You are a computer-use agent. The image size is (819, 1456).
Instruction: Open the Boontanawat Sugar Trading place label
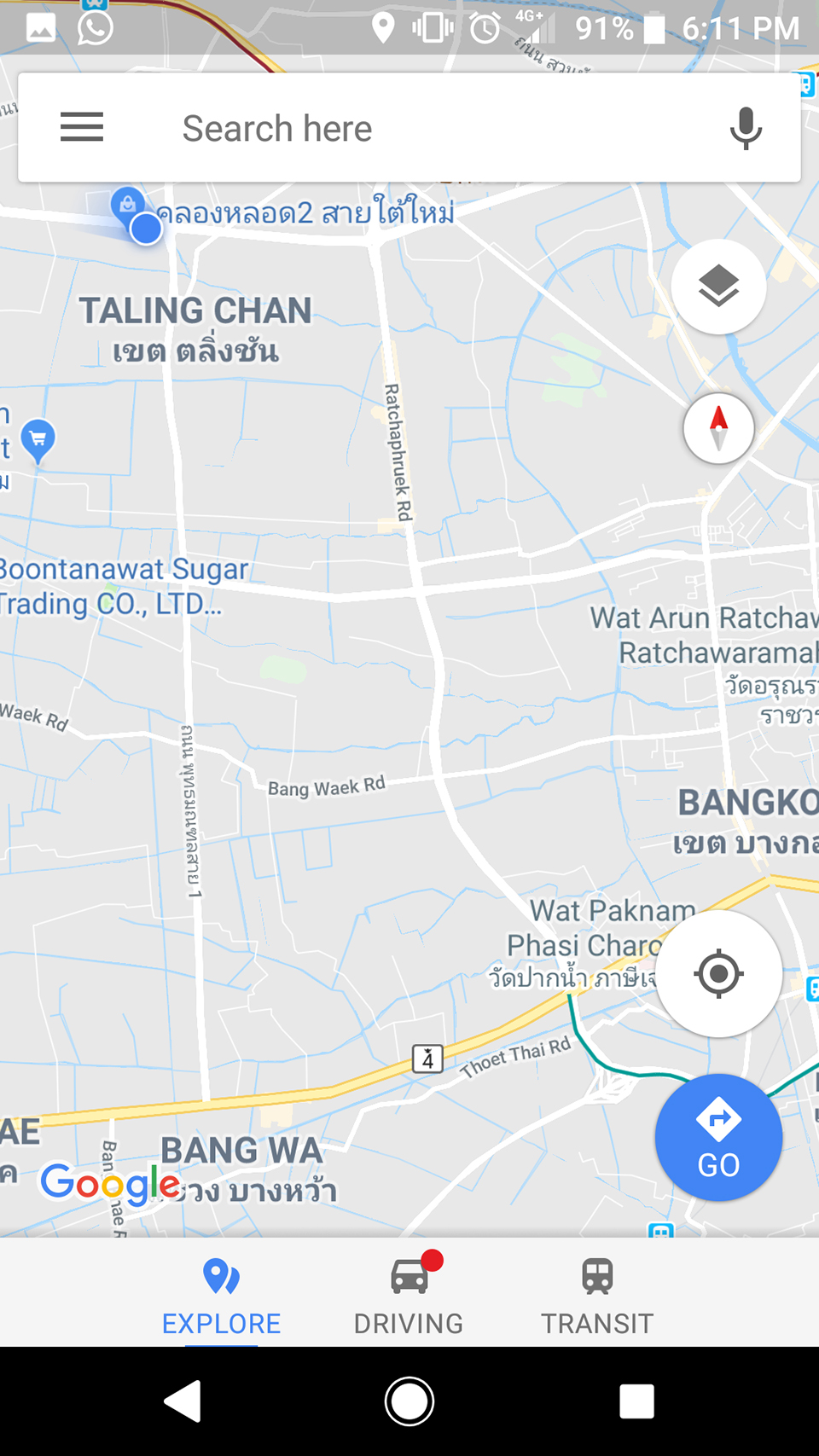coord(119,587)
